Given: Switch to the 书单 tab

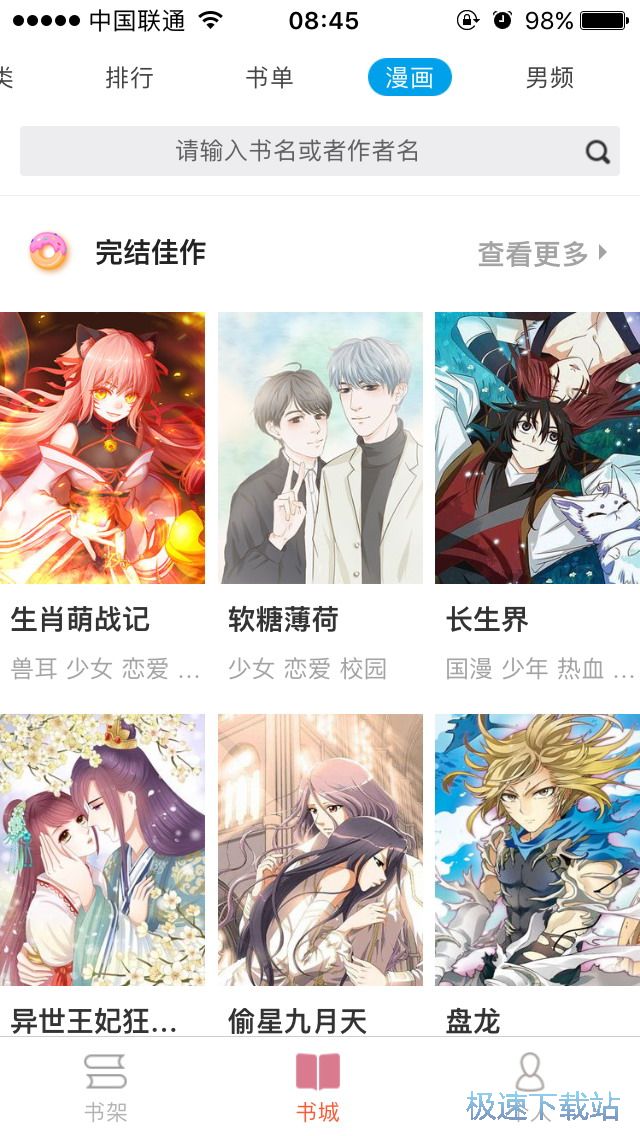Looking at the screenshot, I should point(269,78).
